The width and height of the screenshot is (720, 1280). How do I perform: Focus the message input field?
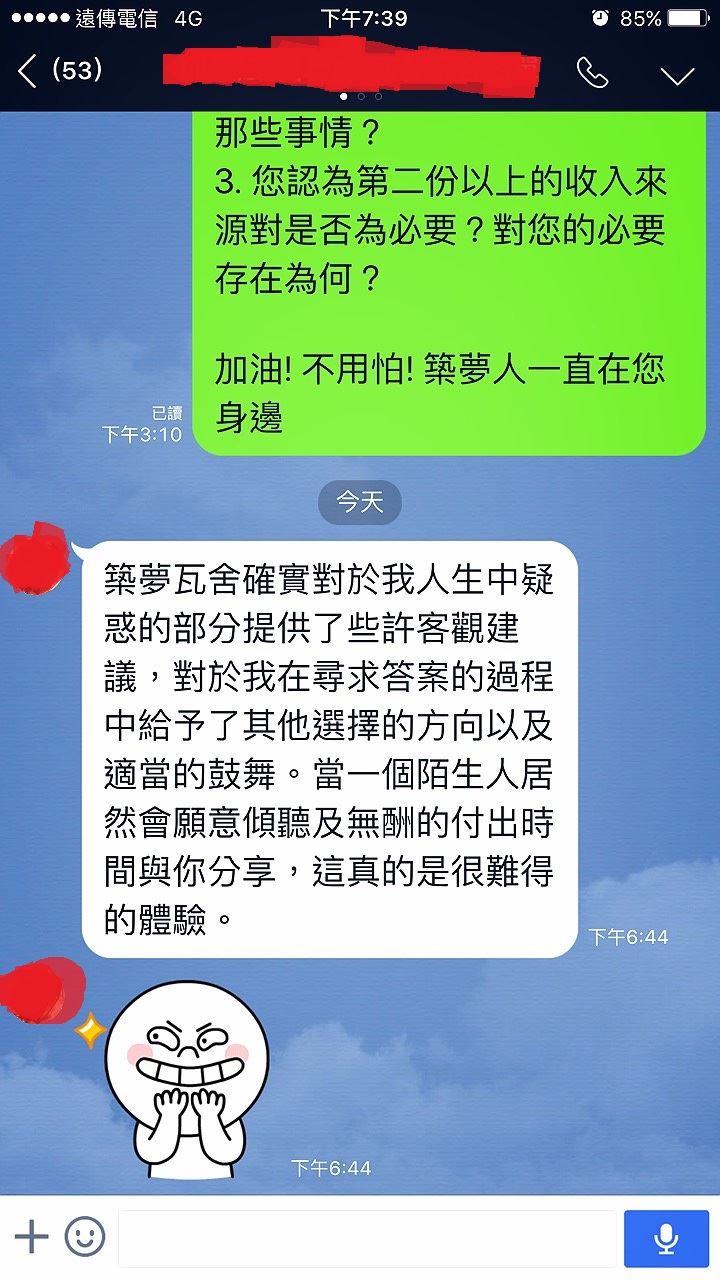tap(366, 1239)
